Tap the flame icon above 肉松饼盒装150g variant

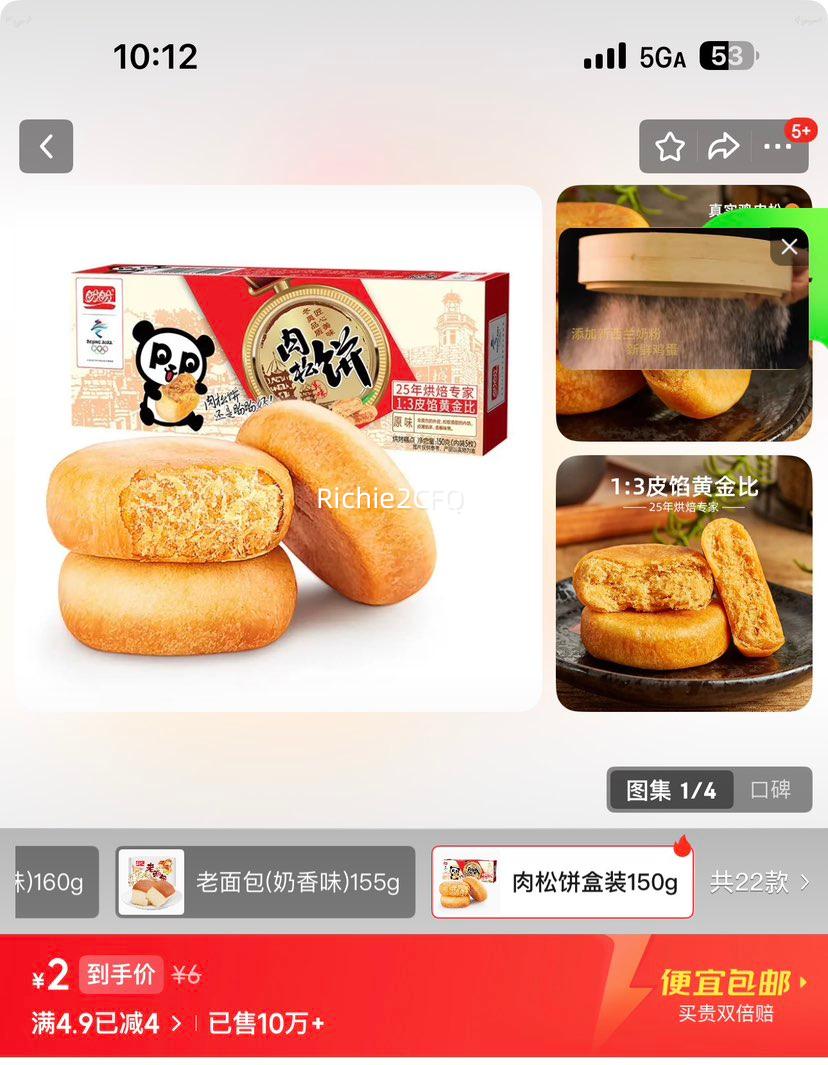tap(685, 845)
